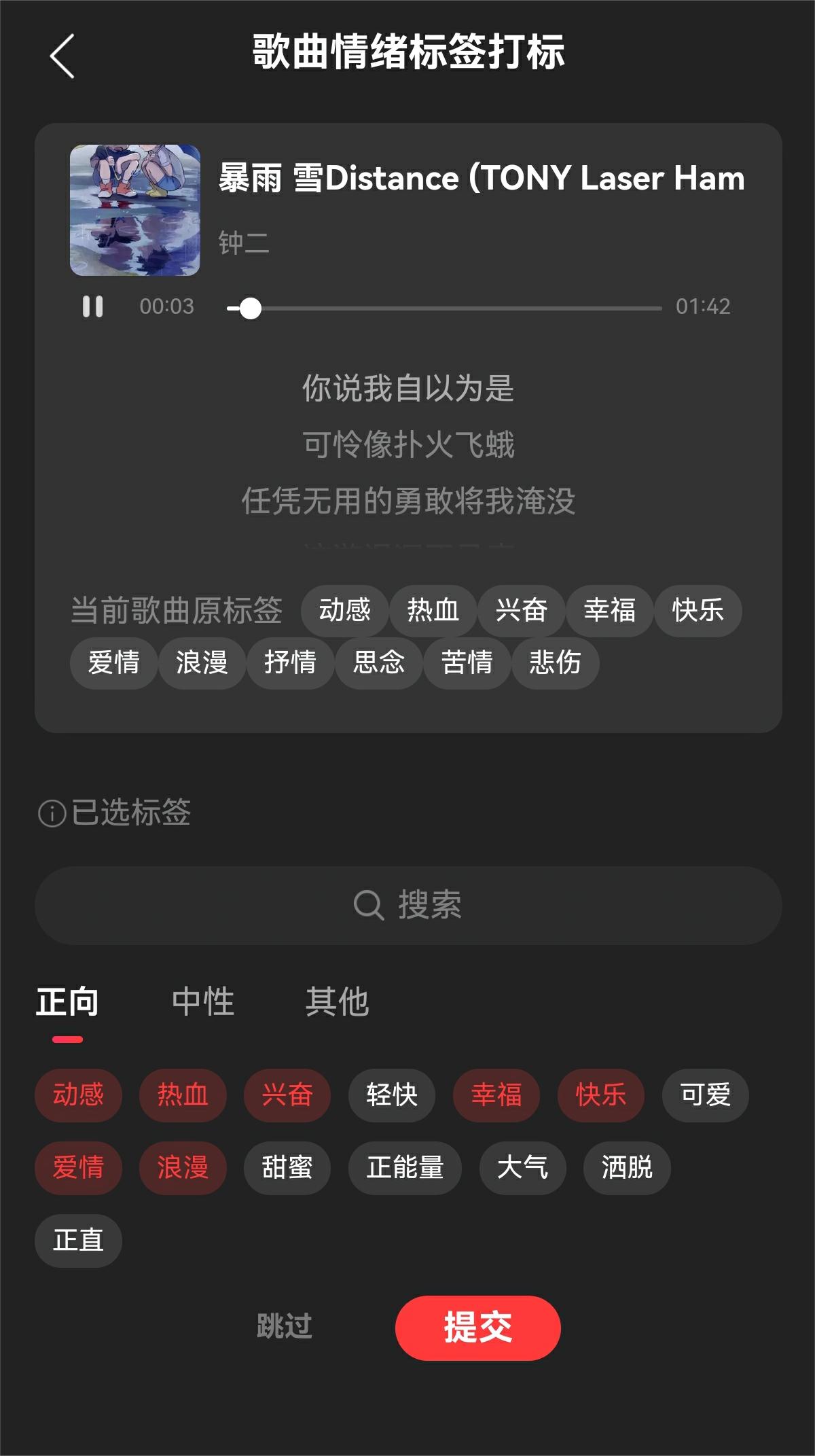Switch to the 其他 tab

click(337, 1002)
